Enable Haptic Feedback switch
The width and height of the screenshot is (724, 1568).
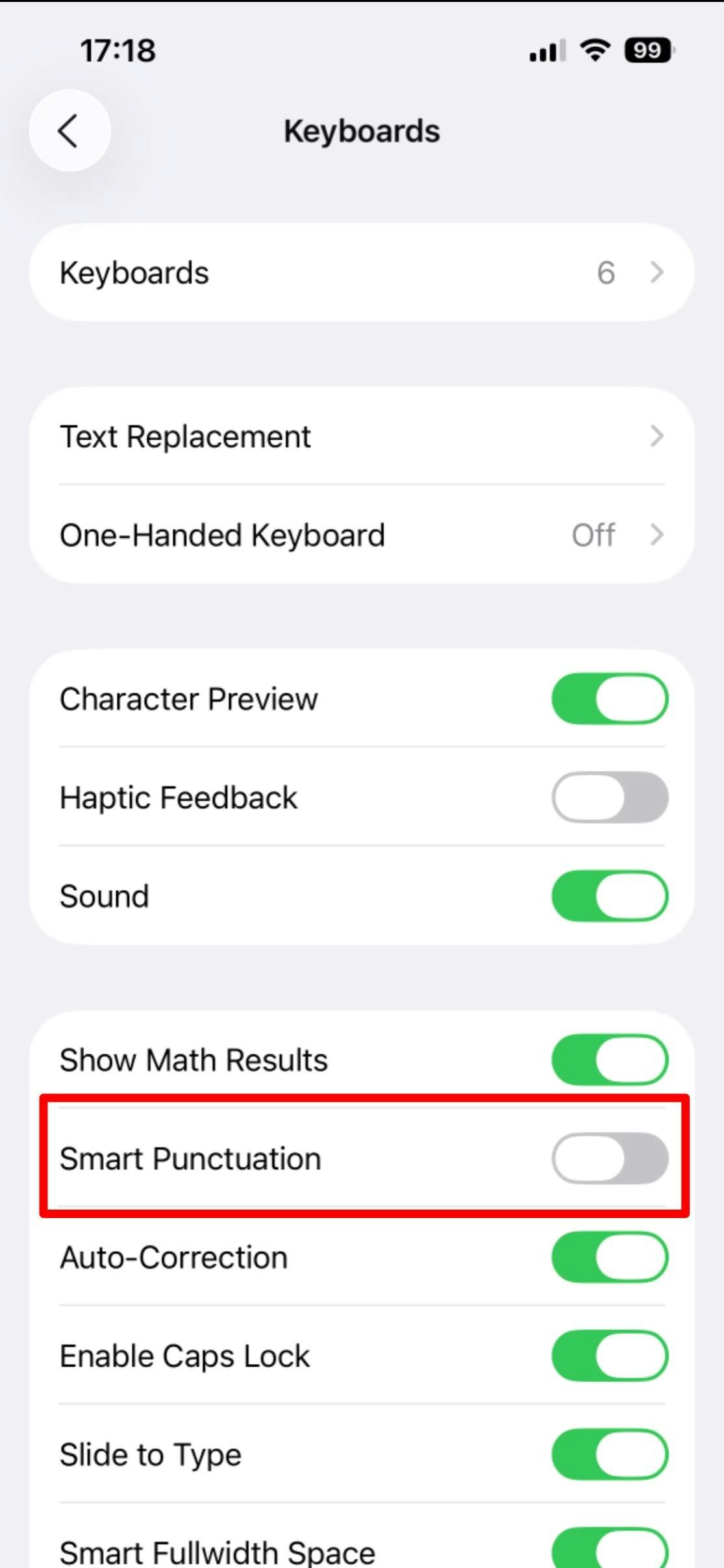point(609,797)
